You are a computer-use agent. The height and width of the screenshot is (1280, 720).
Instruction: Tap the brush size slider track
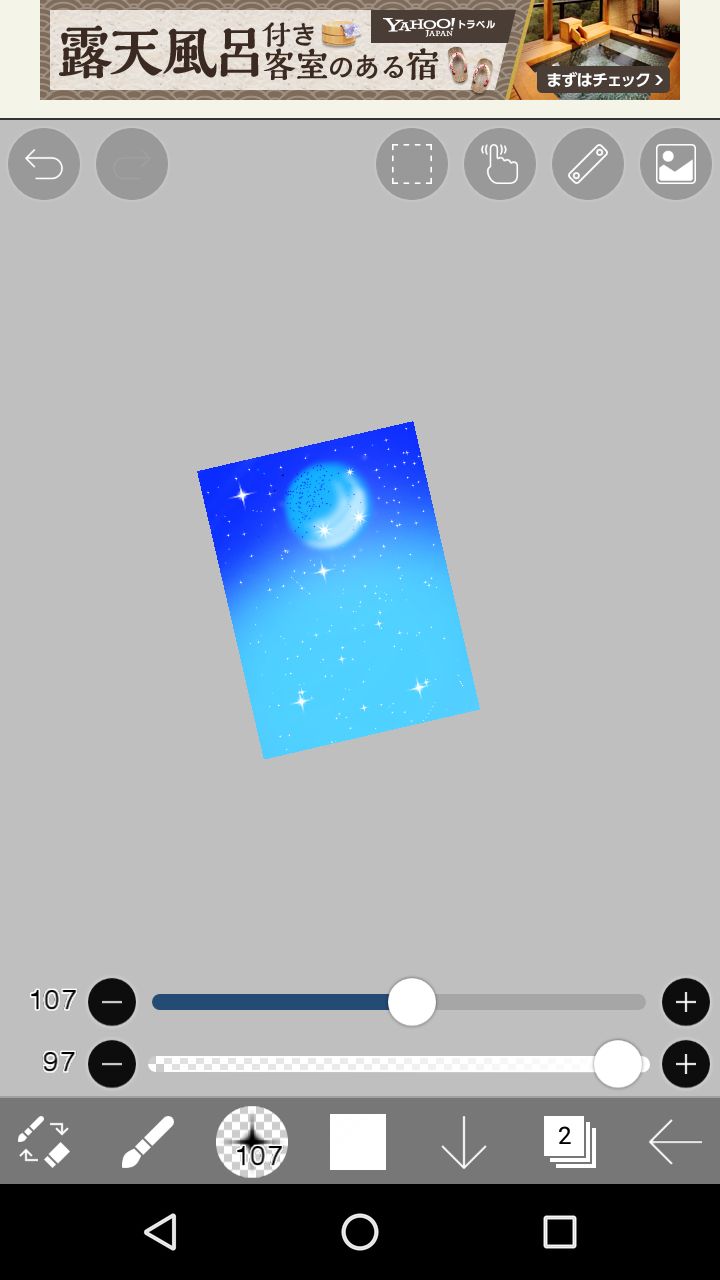399,1002
